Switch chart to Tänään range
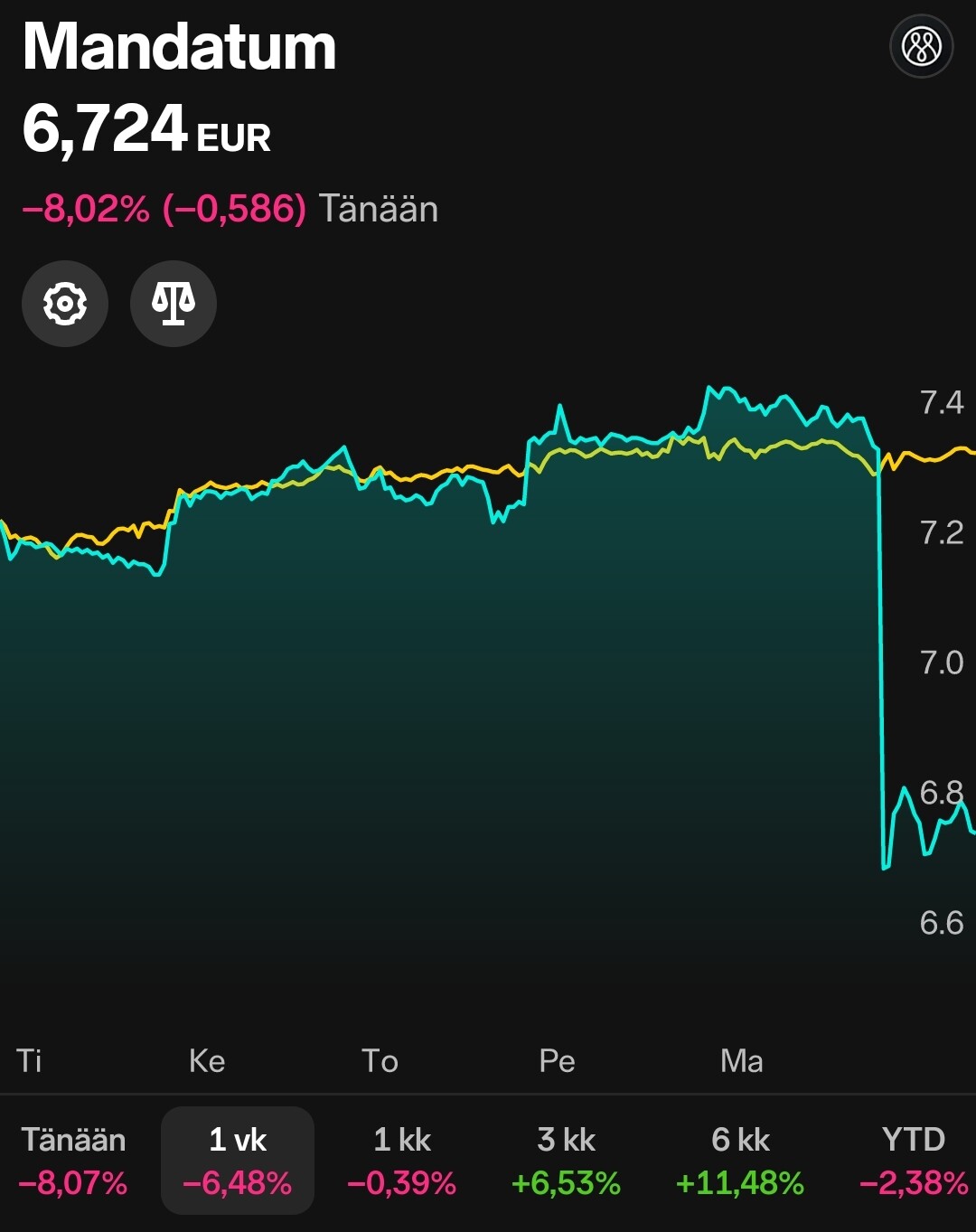This screenshot has height=1232, width=976. tap(73, 1160)
